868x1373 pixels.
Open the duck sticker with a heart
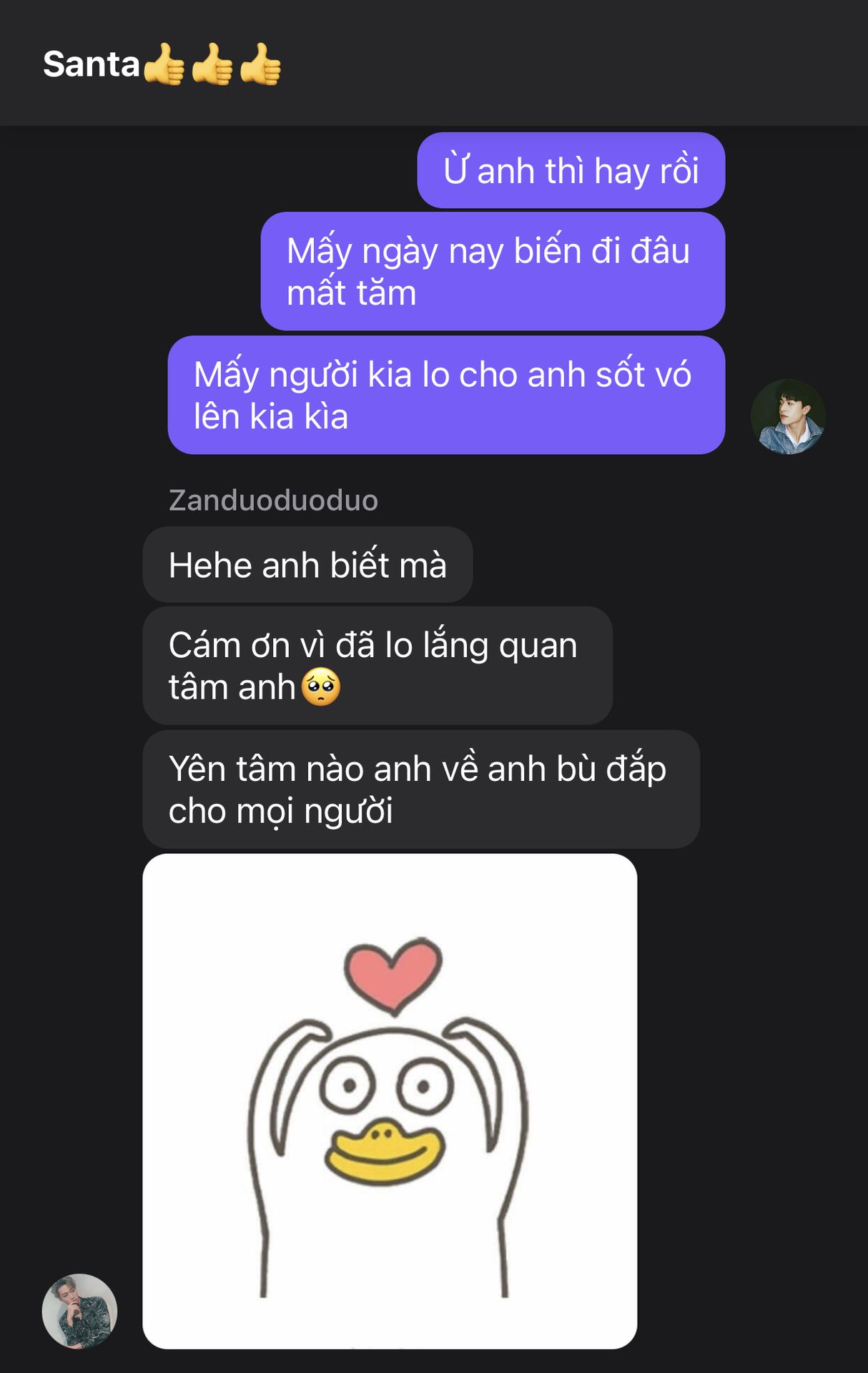(390, 1101)
